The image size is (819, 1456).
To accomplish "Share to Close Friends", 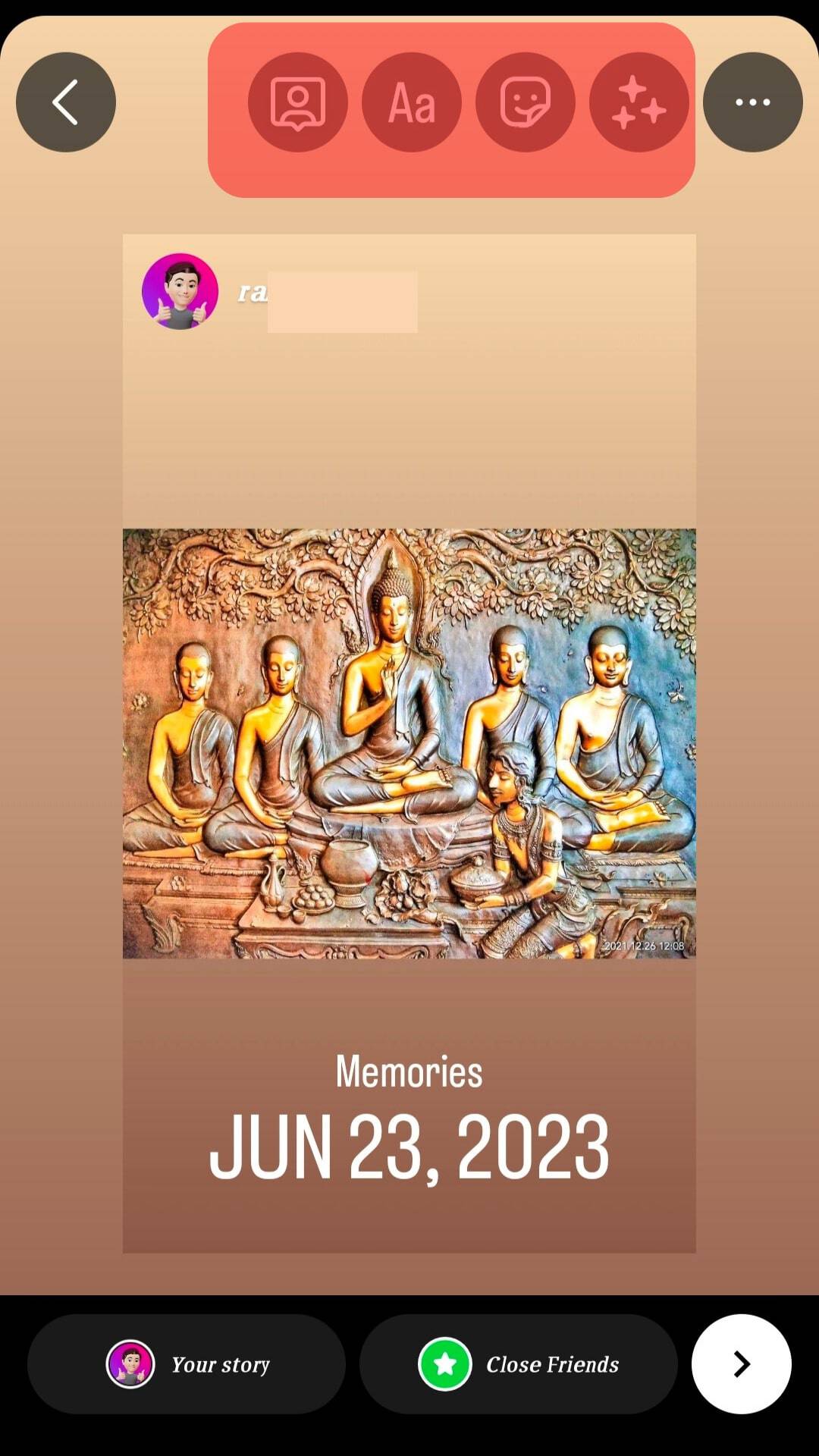I will point(519,1364).
